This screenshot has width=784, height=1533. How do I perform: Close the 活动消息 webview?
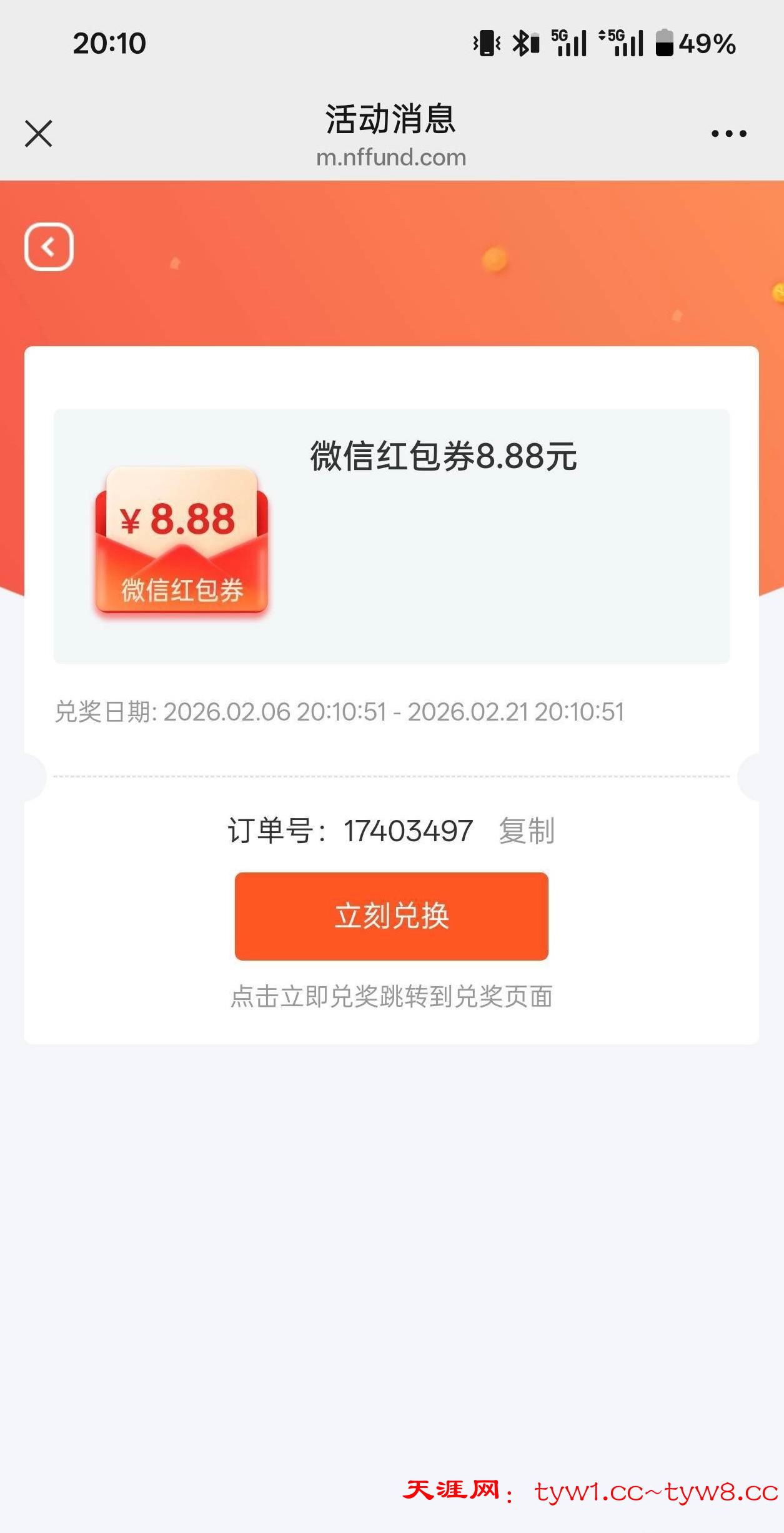pos(39,133)
